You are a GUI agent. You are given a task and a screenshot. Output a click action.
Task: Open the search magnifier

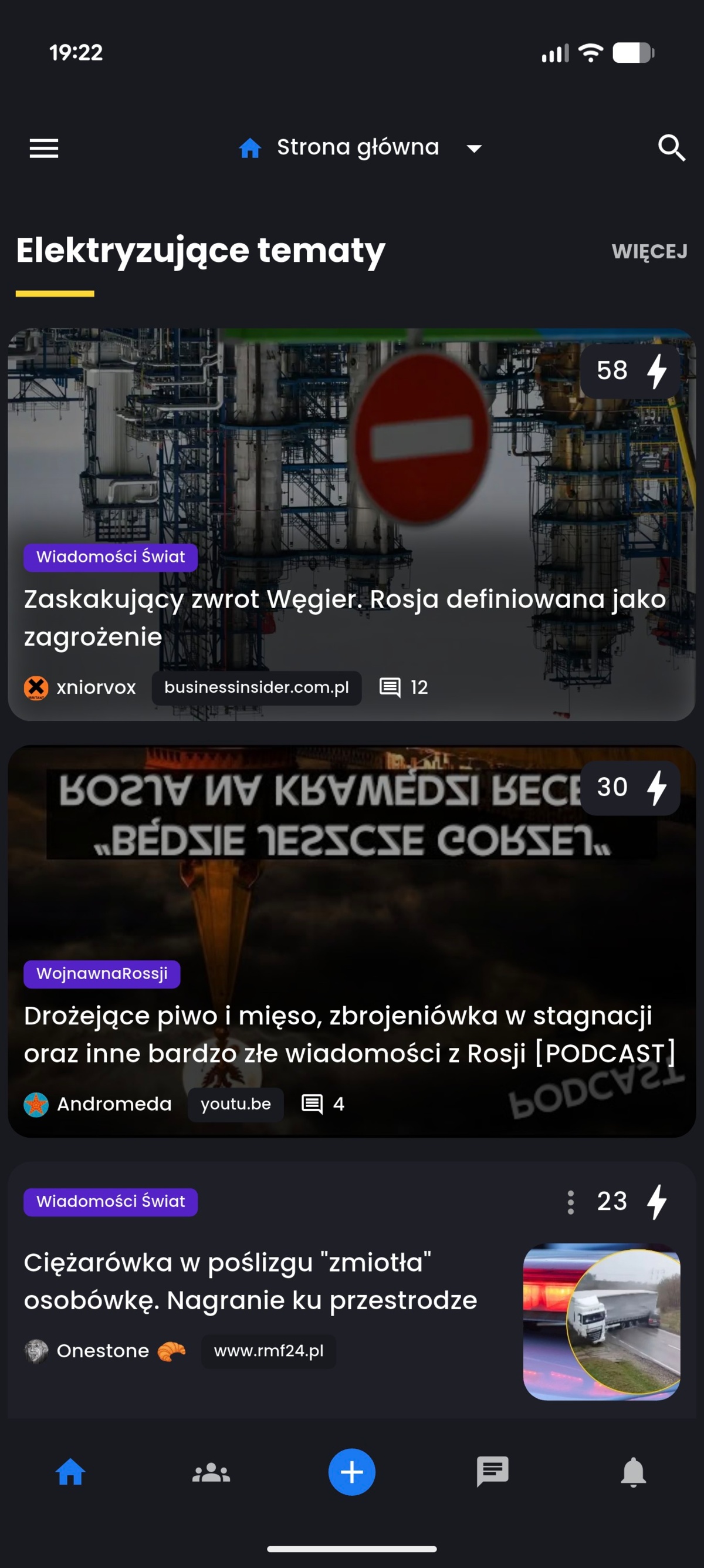pos(671,148)
